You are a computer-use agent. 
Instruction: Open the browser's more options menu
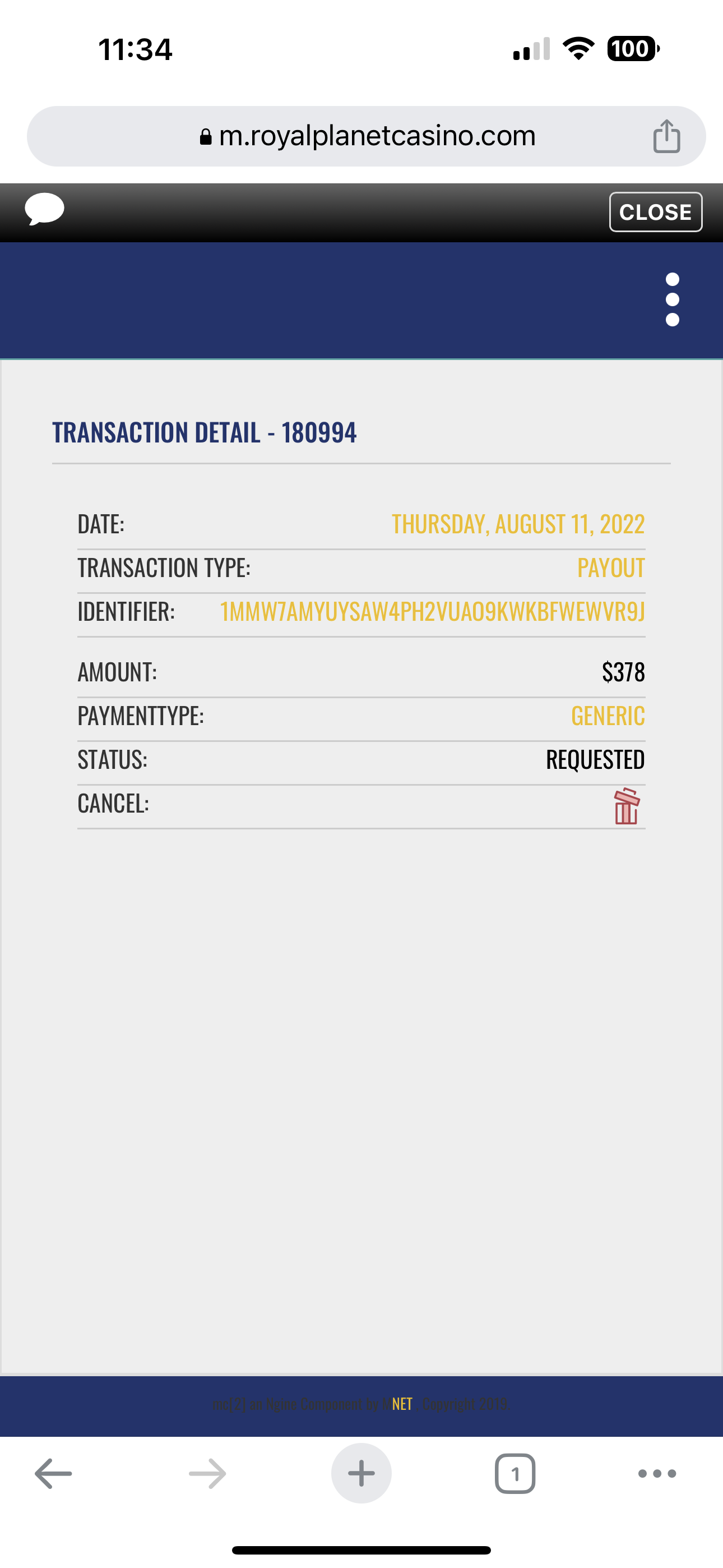coord(657,1473)
